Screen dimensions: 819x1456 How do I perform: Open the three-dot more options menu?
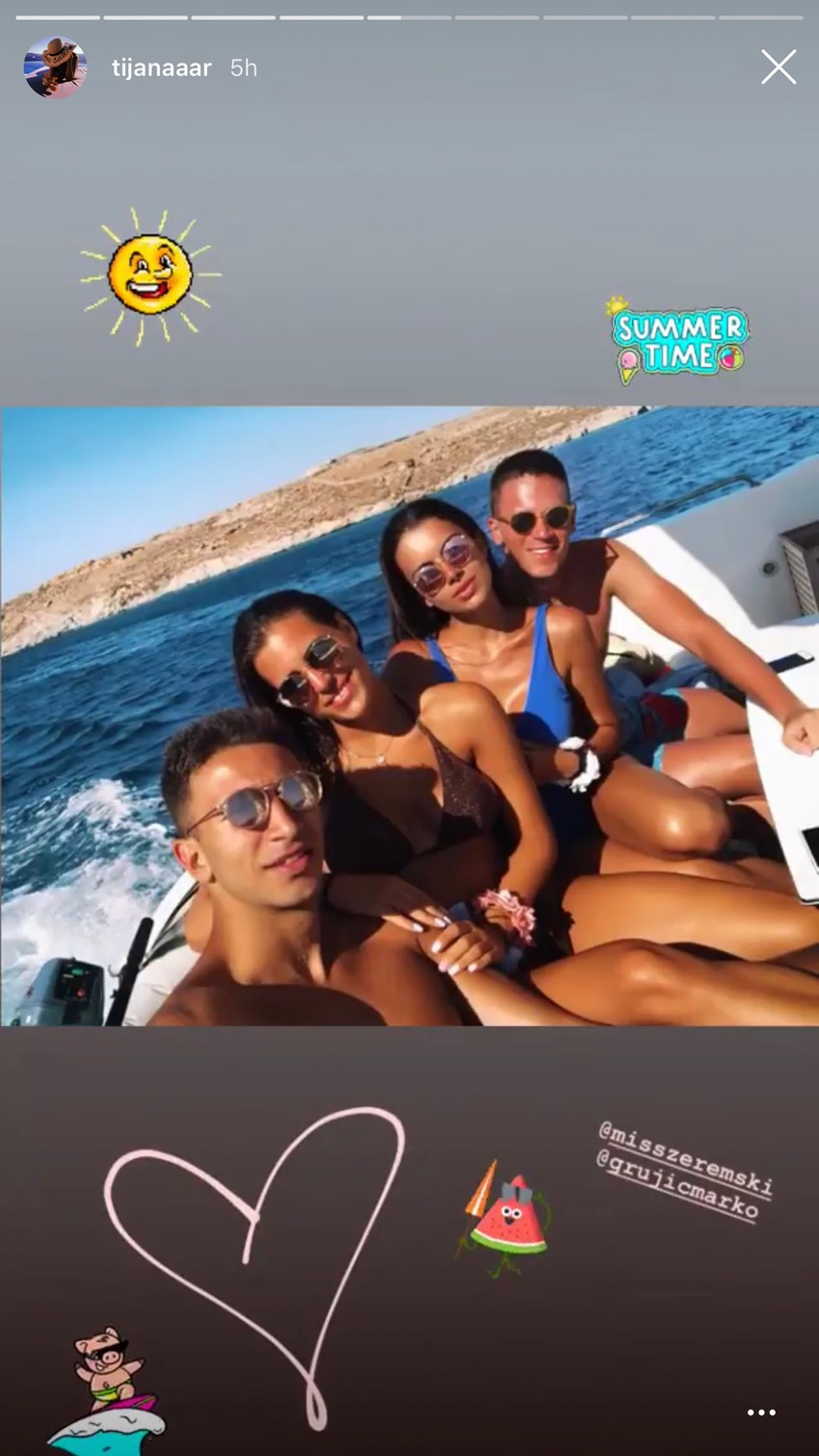click(x=761, y=1413)
